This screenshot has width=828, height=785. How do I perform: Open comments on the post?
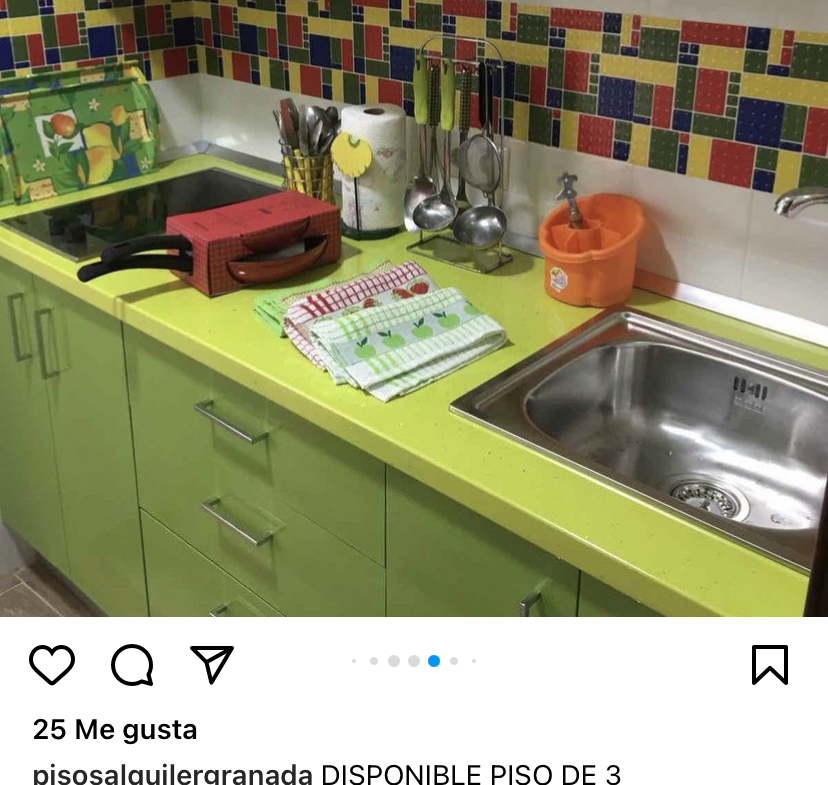(x=132, y=665)
